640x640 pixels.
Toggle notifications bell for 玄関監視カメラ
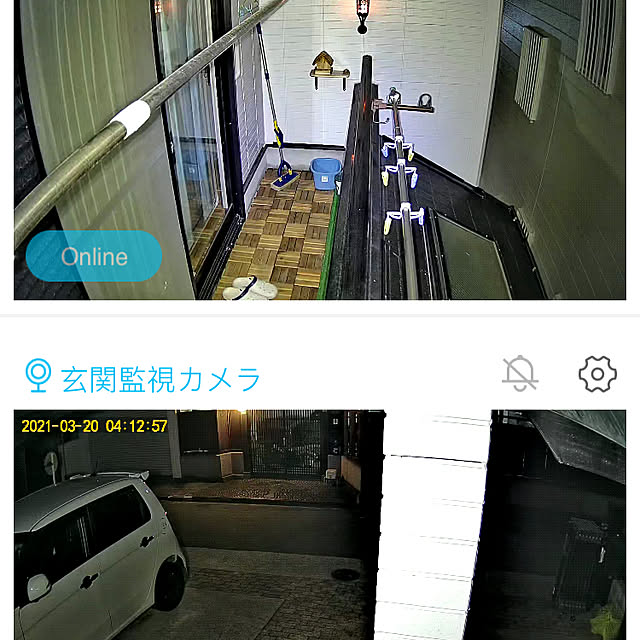click(x=520, y=375)
